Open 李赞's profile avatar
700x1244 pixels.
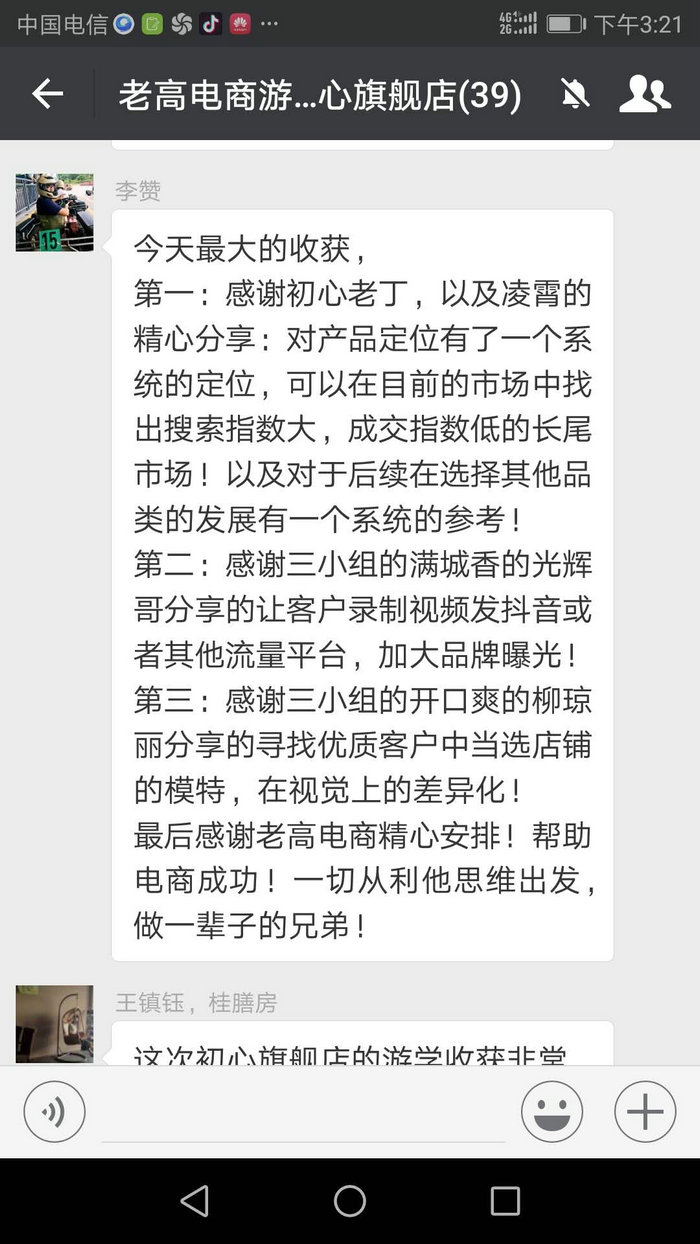tap(54, 212)
